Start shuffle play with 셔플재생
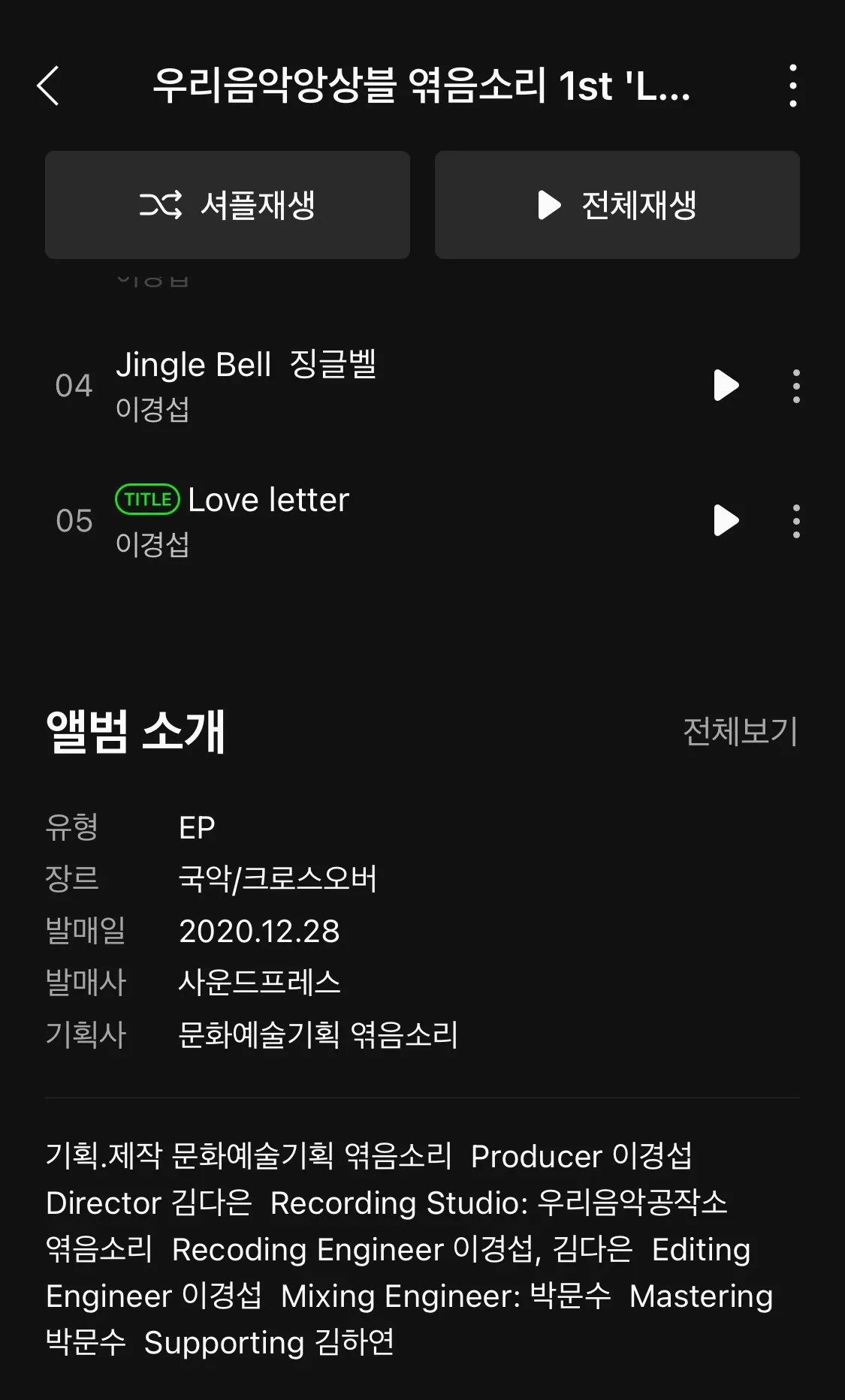Viewport: 845px width, 1400px height. (228, 205)
